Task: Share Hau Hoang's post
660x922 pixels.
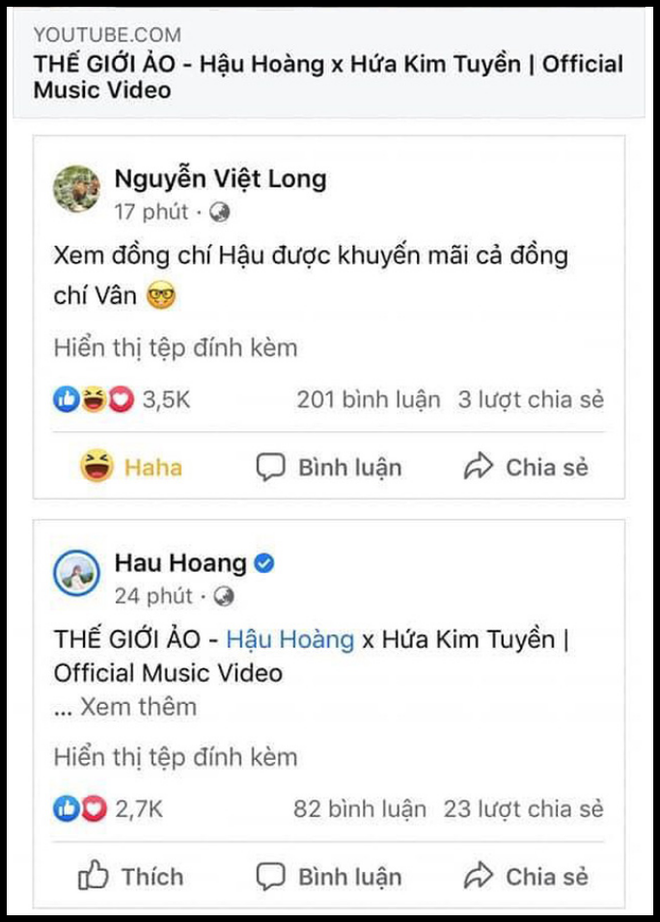Action: 526,877
